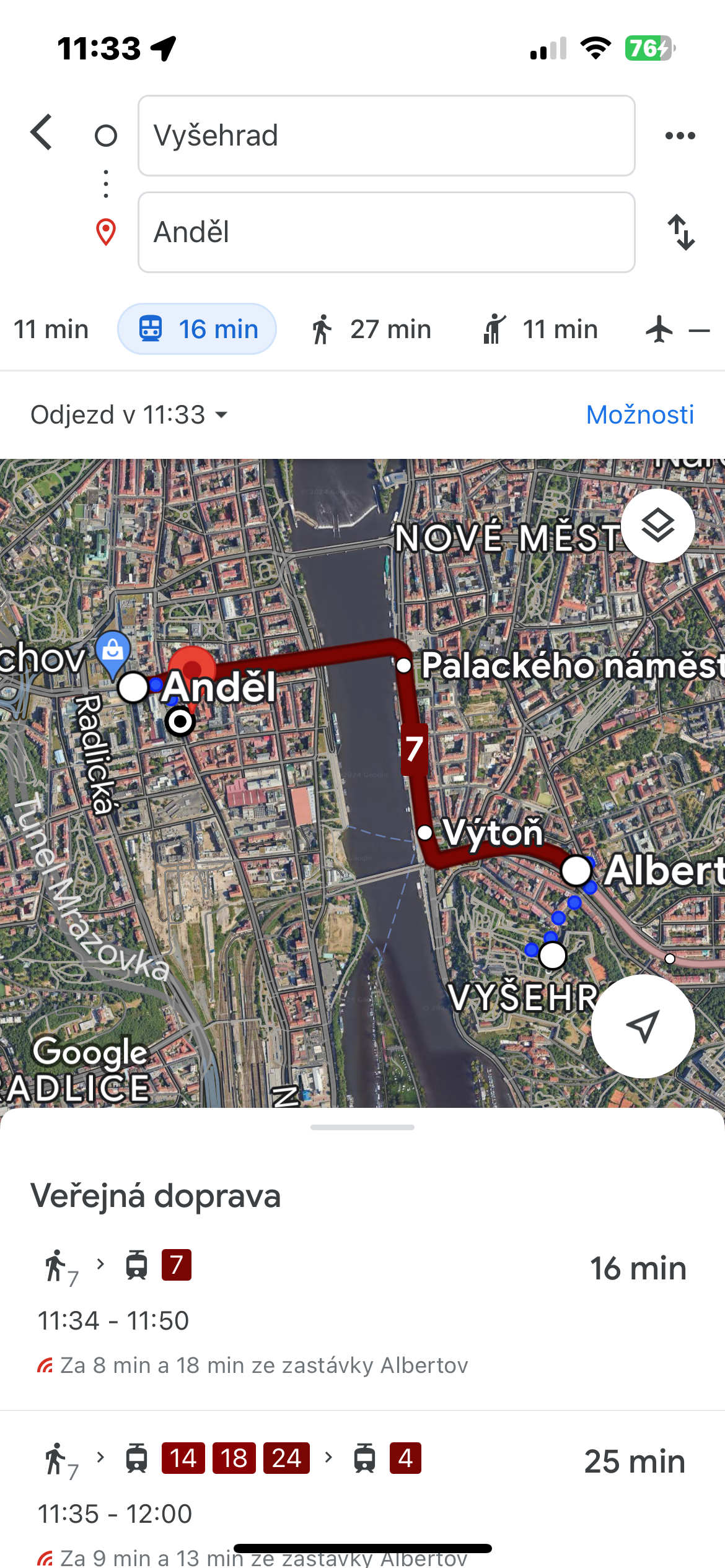Center map on my location
The image size is (725, 1568).
pos(643,1026)
